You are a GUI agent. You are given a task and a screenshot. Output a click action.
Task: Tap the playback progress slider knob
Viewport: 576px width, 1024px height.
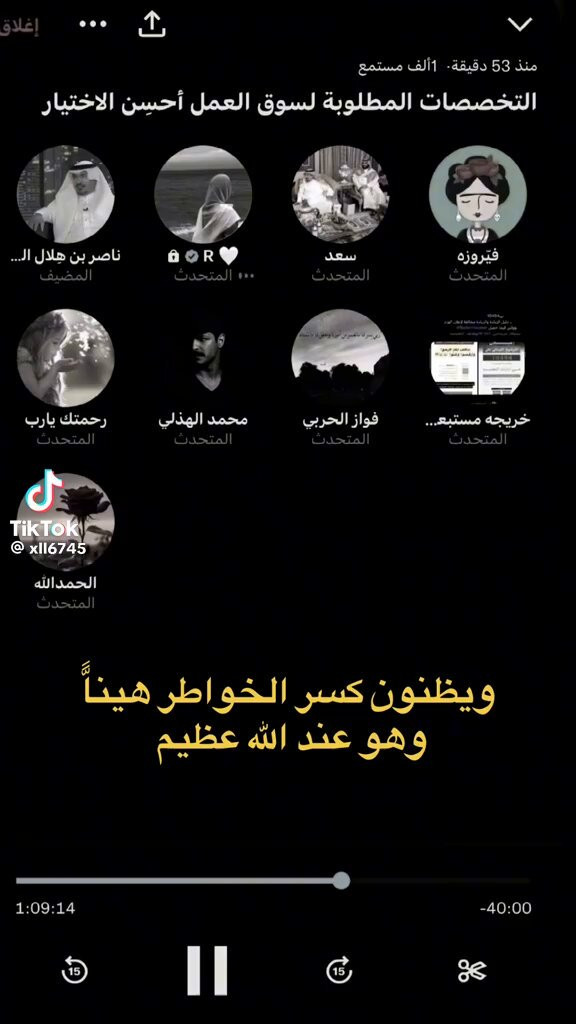[x=341, y=880]
